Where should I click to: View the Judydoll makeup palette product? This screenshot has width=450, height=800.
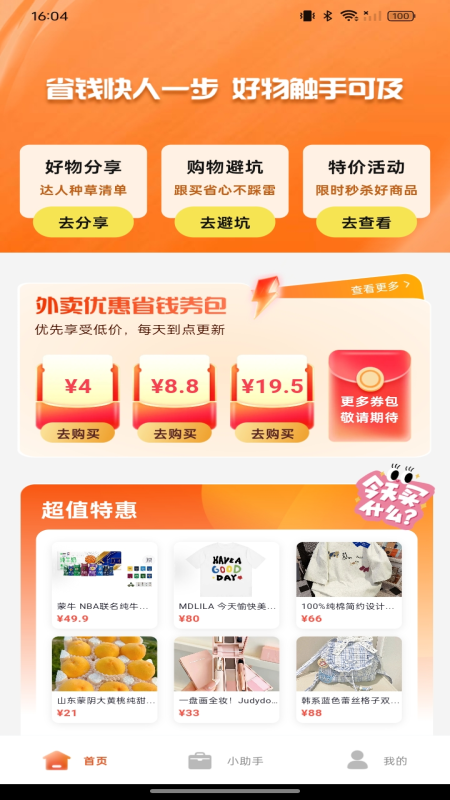(227, 679)
